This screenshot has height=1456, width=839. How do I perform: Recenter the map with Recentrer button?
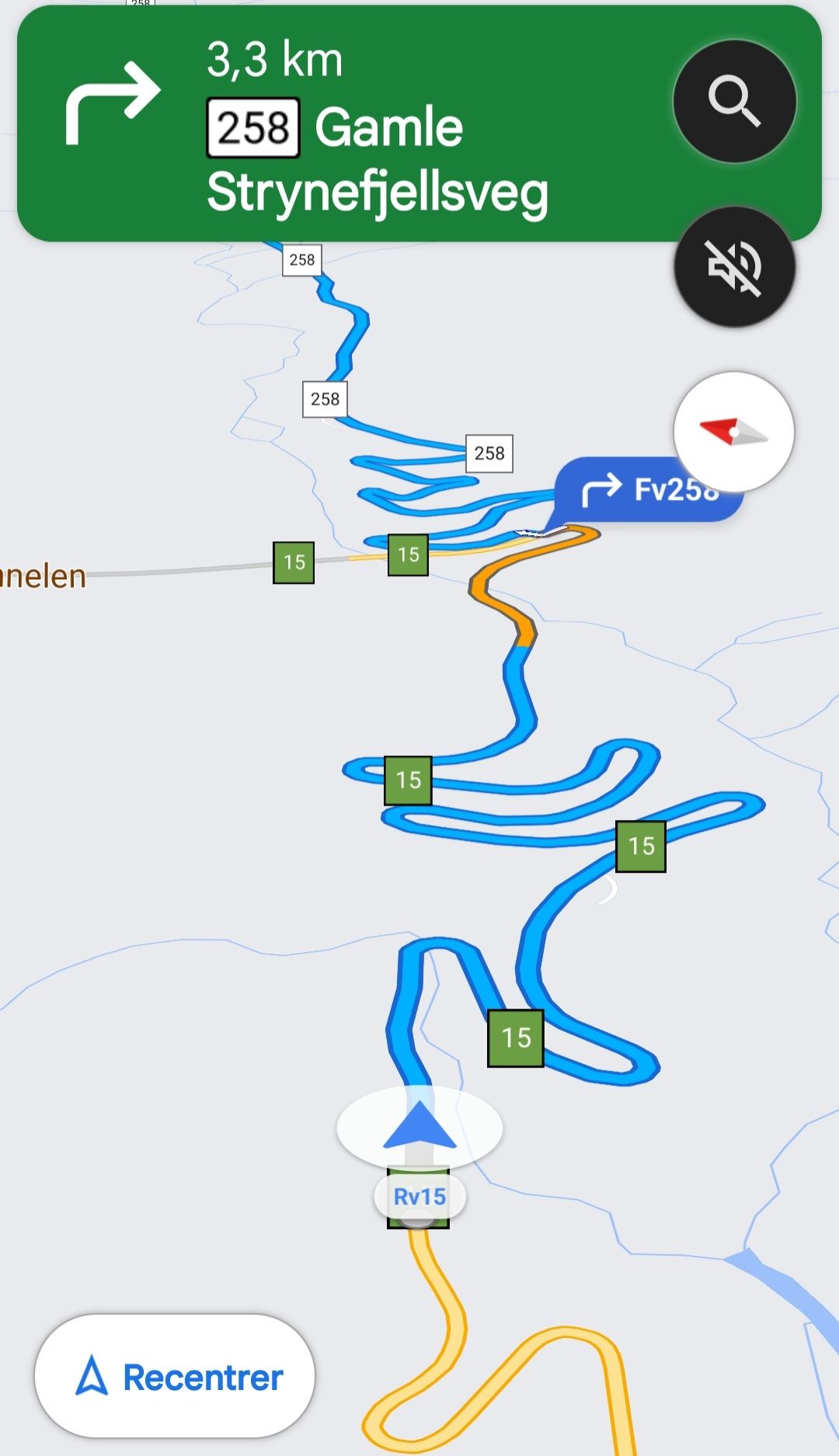[x=175, y=1377]
